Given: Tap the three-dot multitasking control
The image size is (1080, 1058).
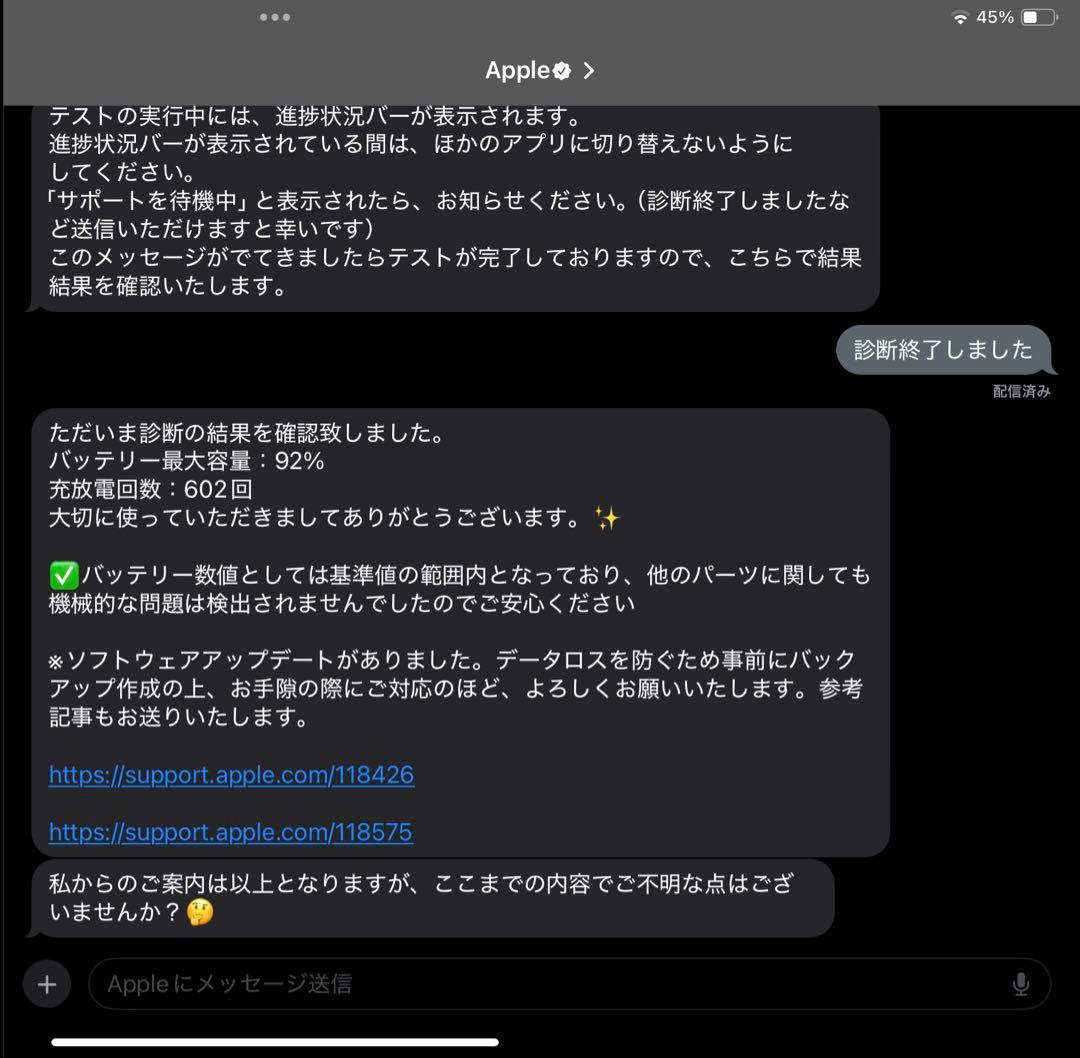Looking at the screenshot, I should (x=275, y=17).
